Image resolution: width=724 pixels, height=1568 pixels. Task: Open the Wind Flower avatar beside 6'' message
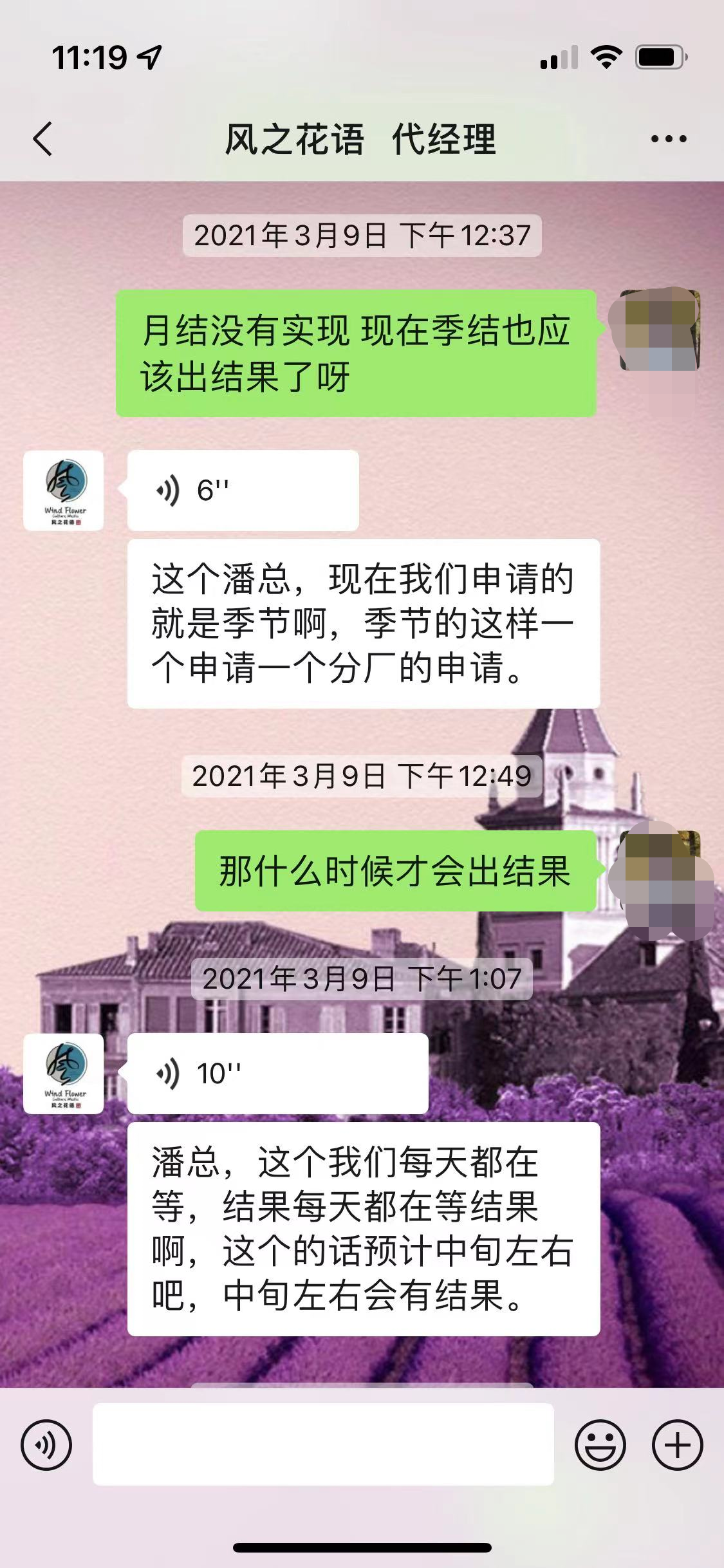click(64, 490)
